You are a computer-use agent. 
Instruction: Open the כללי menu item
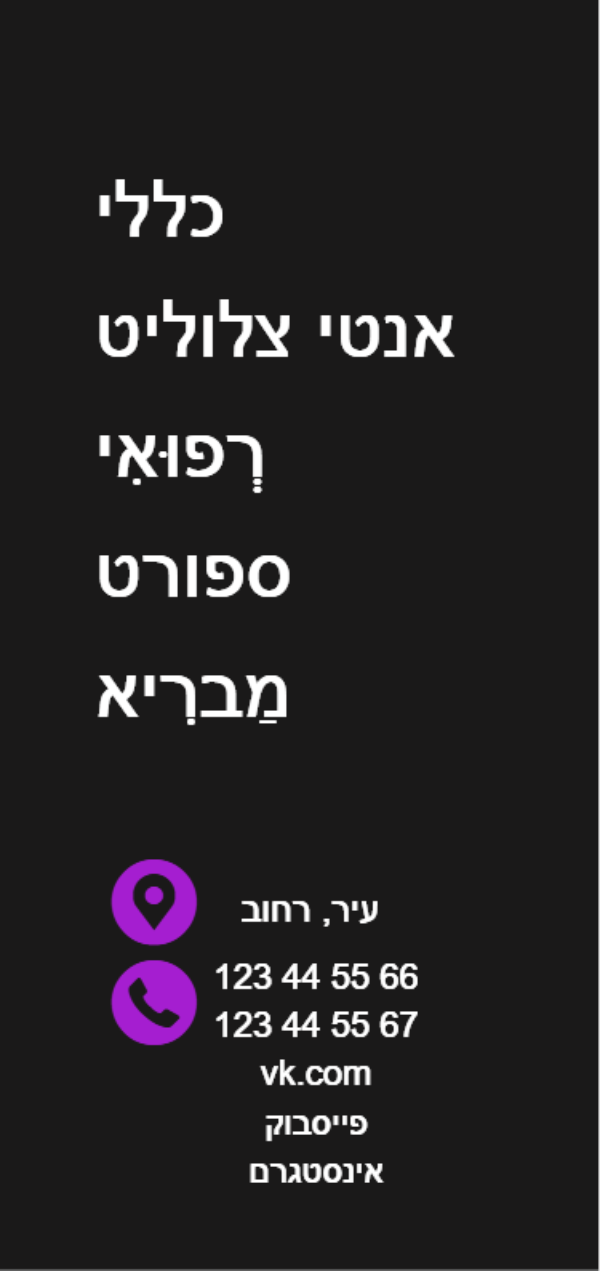coord(160,212)
